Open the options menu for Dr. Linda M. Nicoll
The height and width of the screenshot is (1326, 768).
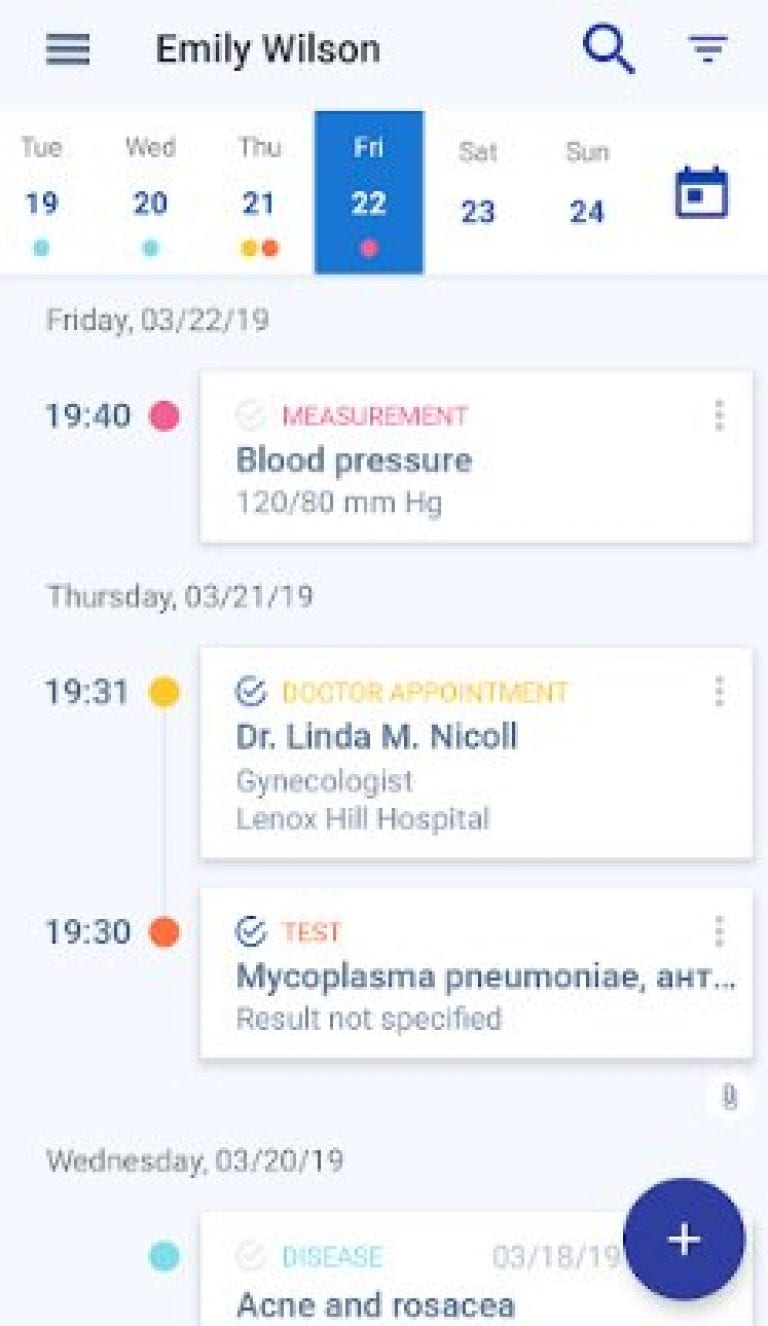click(719, 690)
